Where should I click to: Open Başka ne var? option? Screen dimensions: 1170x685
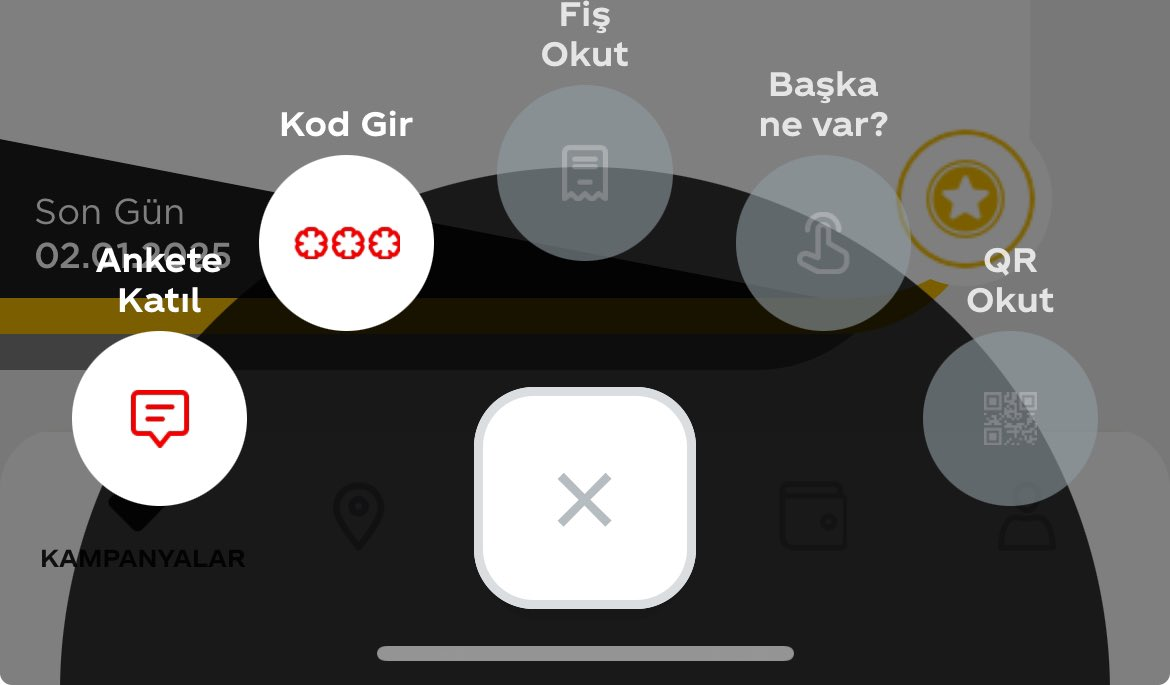[x=823, y=243]
